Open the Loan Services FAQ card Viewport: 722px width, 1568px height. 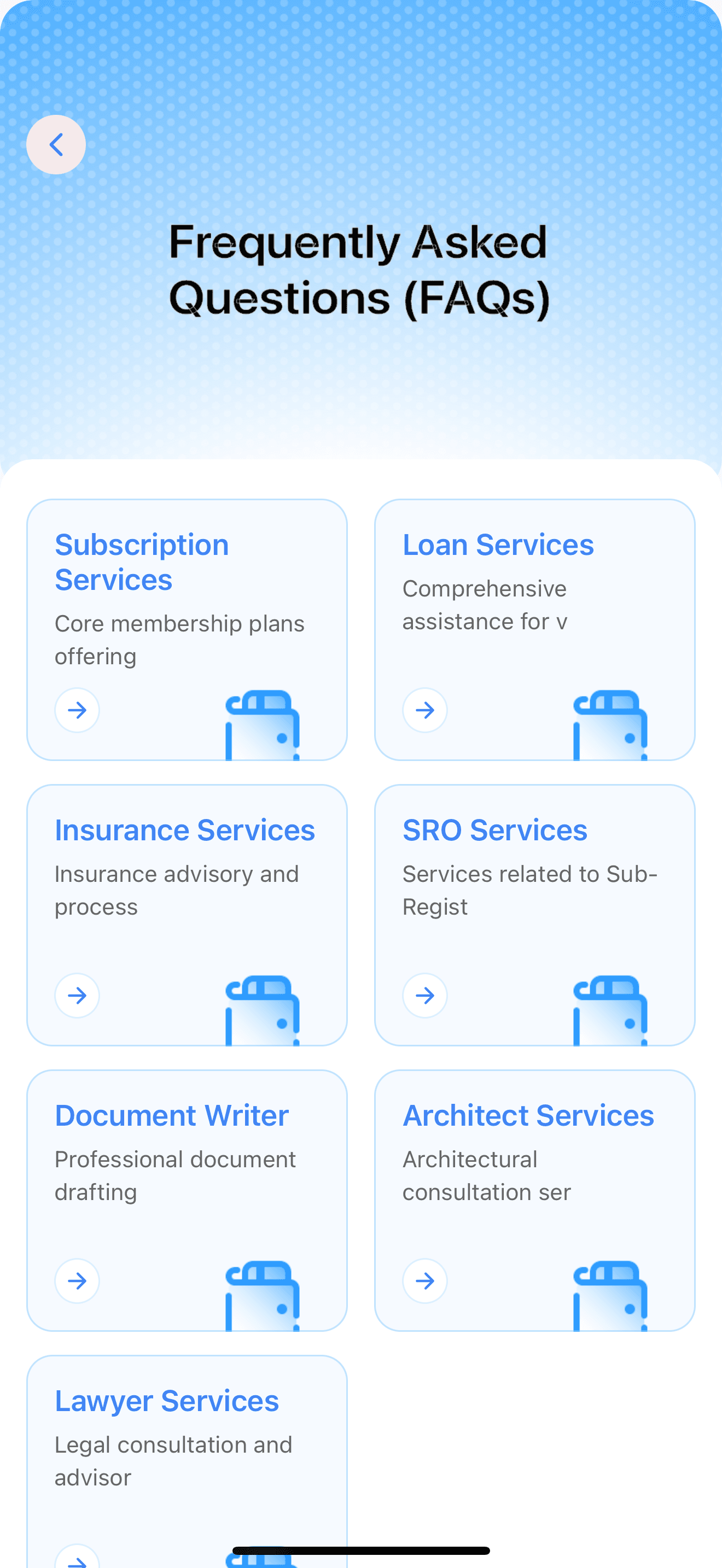coord(534,629)
